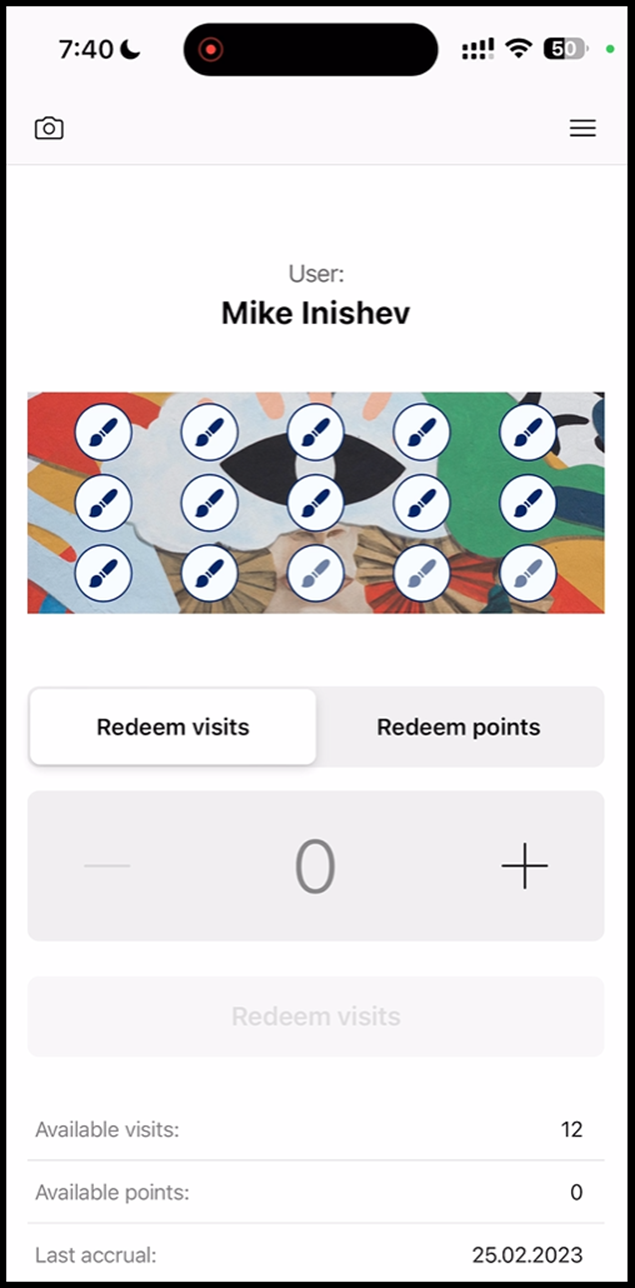Switch to Redeem points tab
Screen dimensions: 635x1288
pos(459,727)
